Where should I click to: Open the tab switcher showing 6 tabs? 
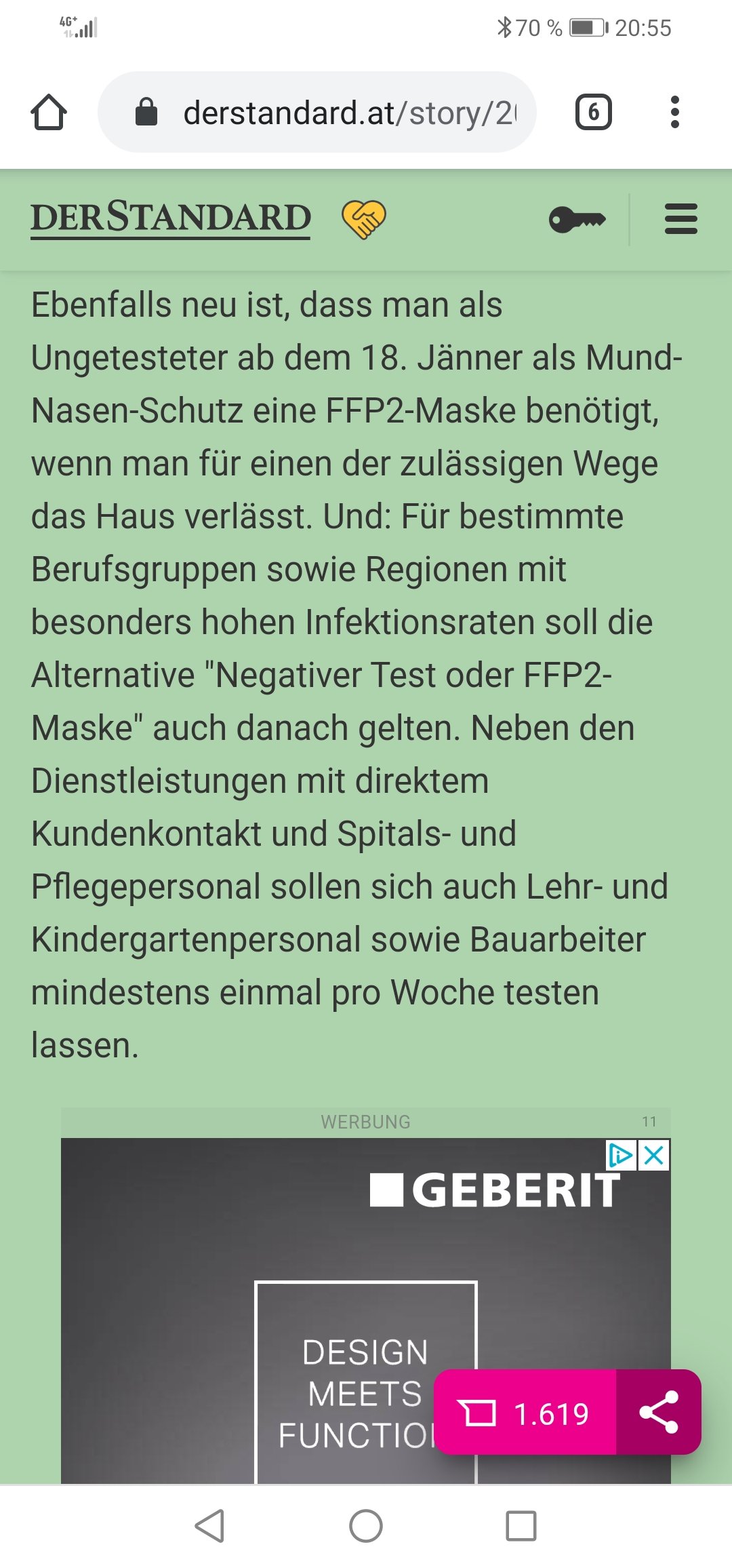pos(594,112)
